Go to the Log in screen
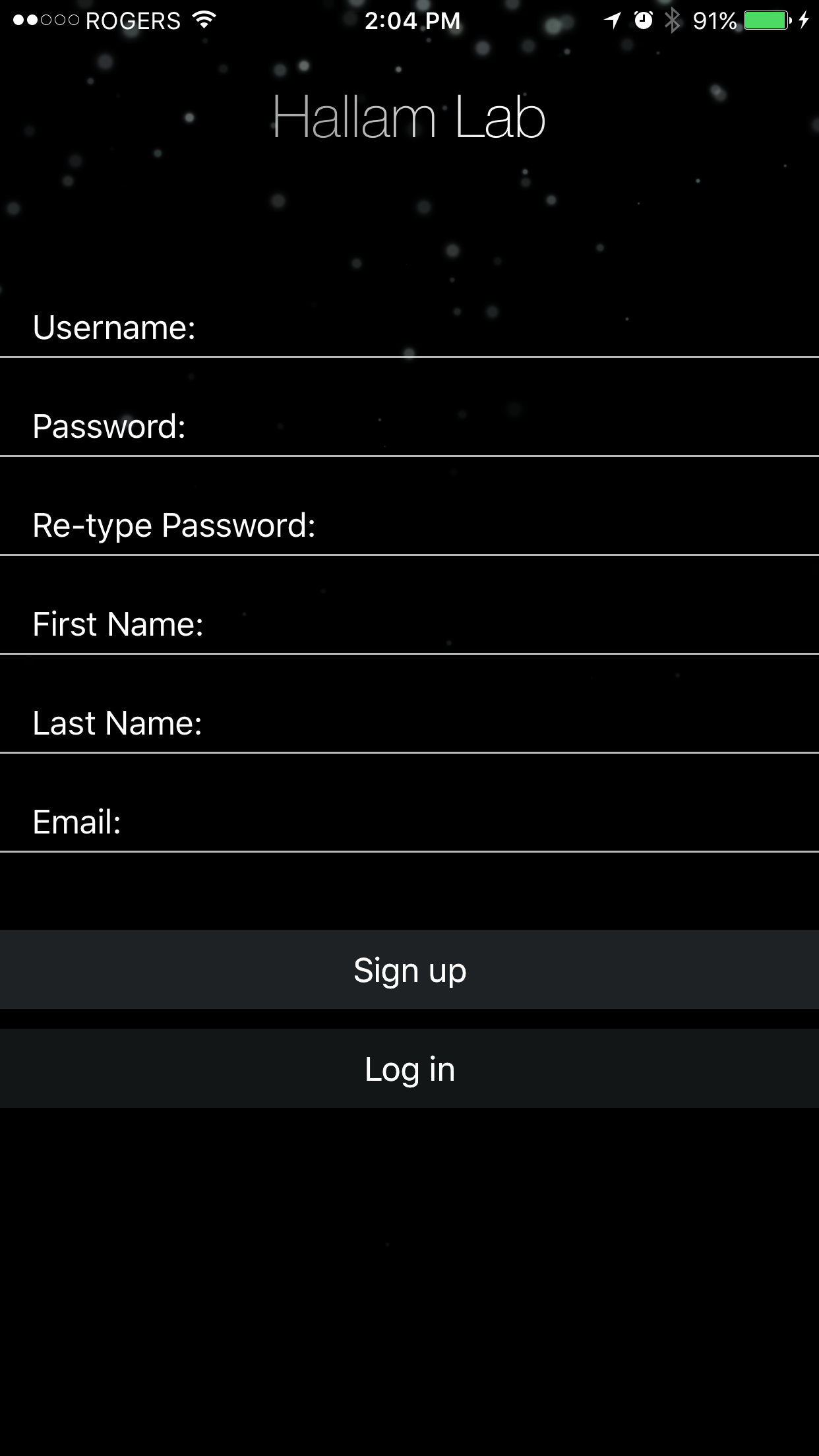 [409, 1068]
